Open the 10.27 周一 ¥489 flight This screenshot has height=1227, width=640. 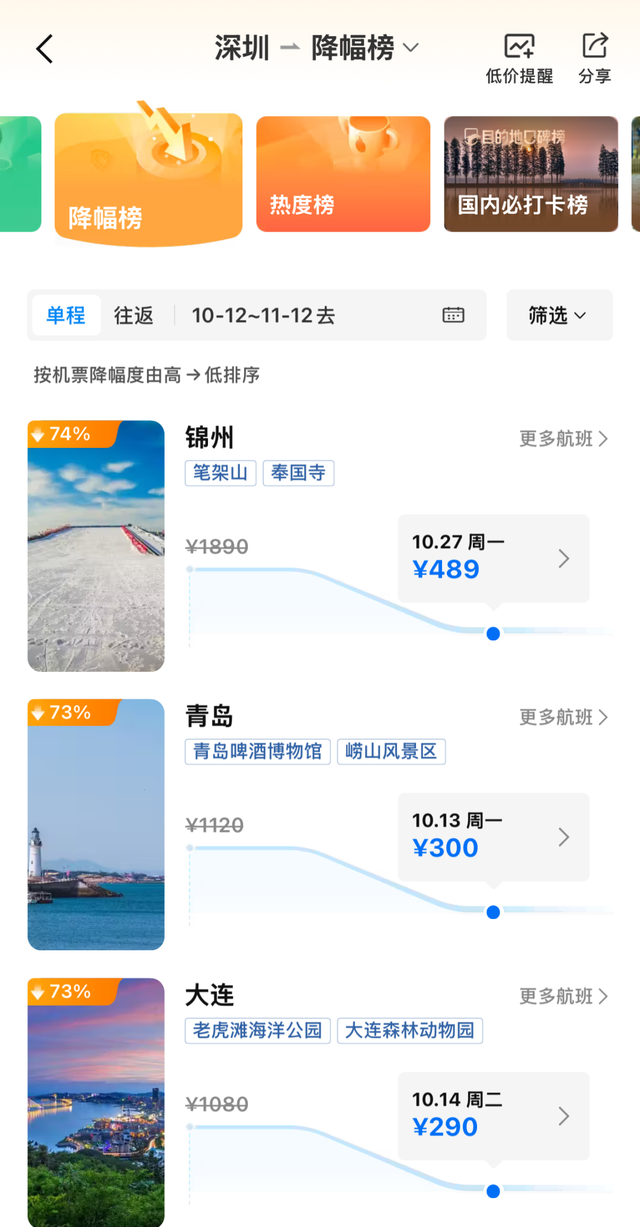[493, 558]
